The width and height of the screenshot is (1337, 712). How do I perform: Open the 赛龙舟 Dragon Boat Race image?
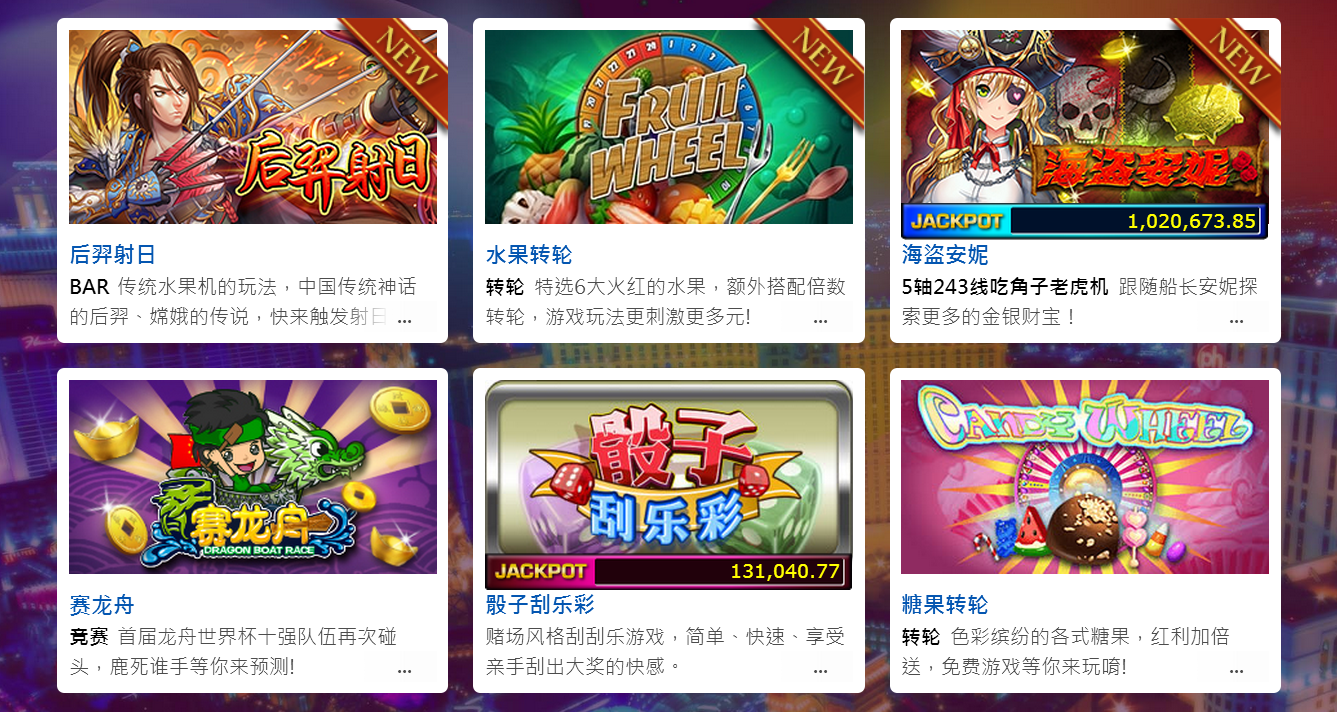[252, 476]
